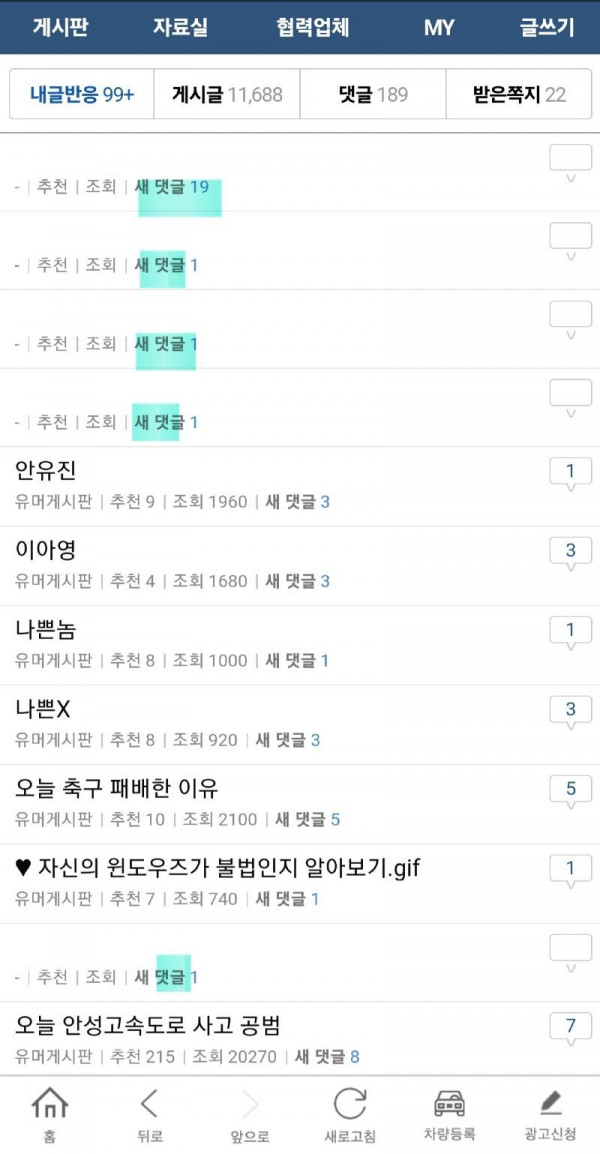Go to 홈 in the bottom bar

49,1115
